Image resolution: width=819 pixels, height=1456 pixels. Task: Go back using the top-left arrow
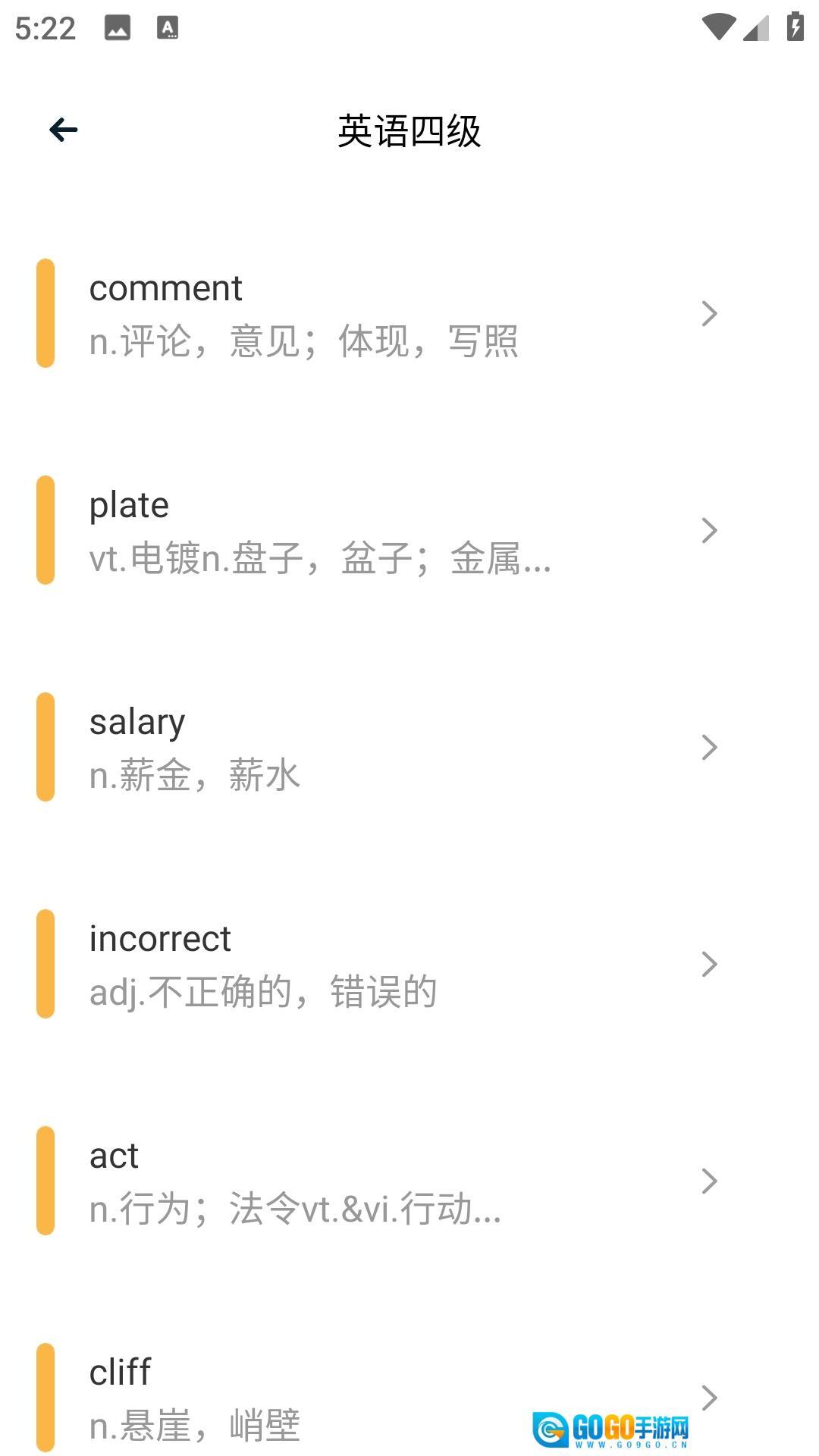(64, 130)
